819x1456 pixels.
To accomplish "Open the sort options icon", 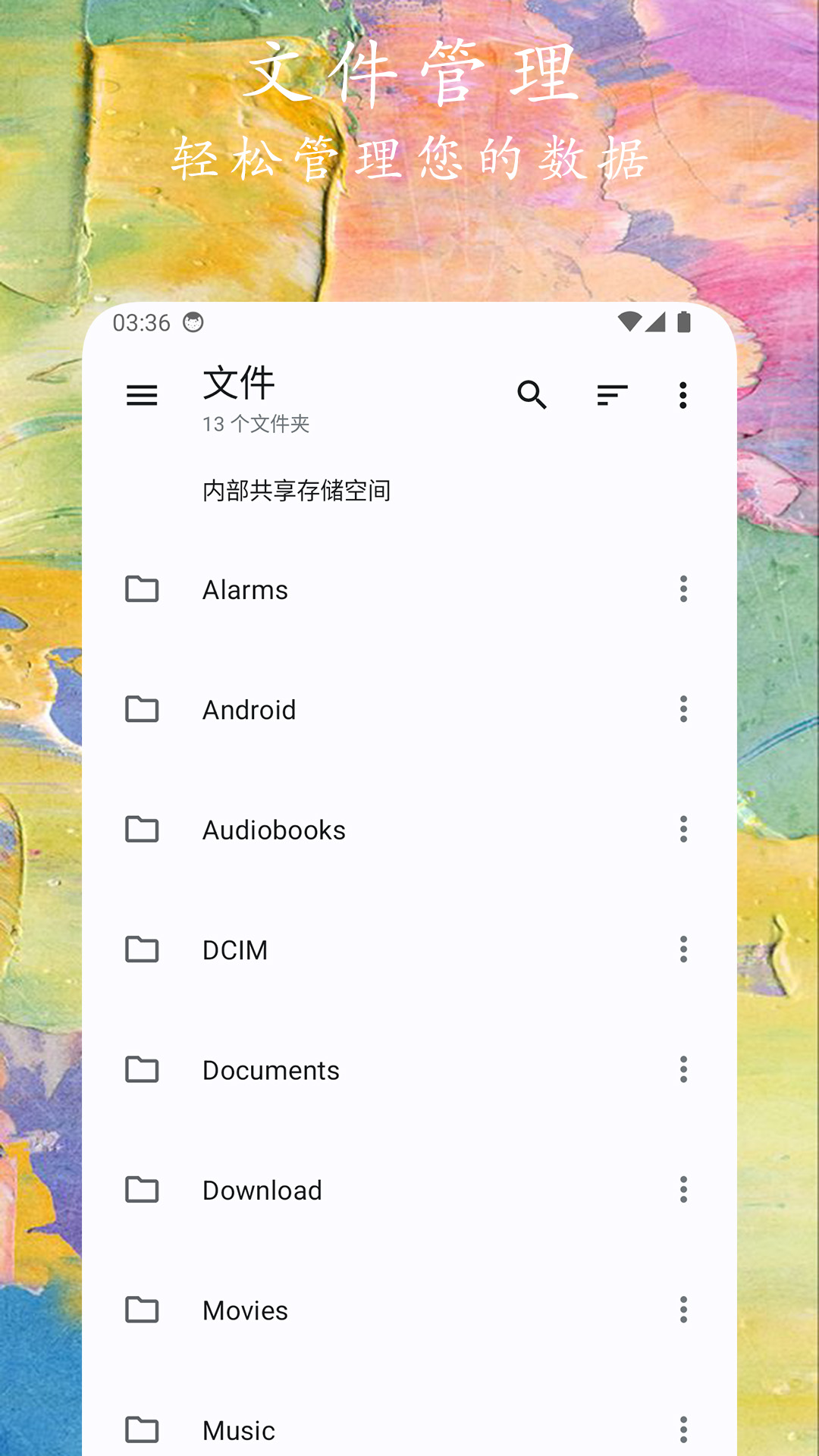I will (611, 396).
